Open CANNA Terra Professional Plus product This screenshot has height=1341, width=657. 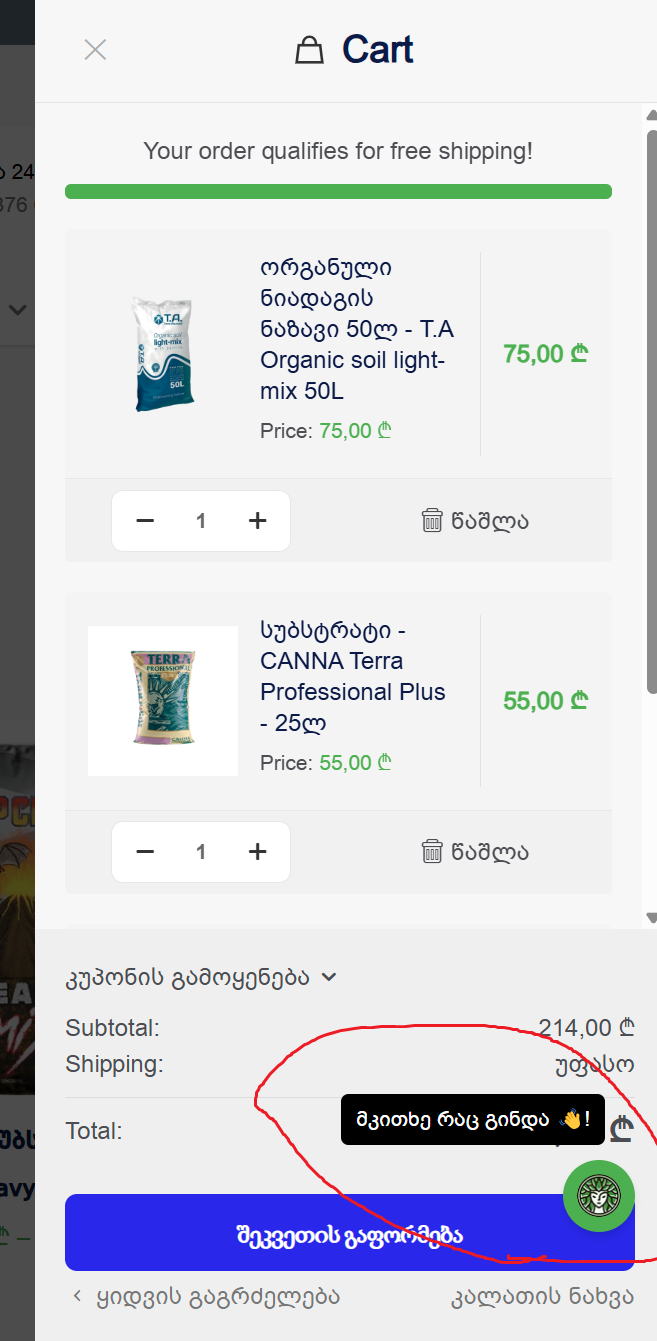click(x=352, y=676)
